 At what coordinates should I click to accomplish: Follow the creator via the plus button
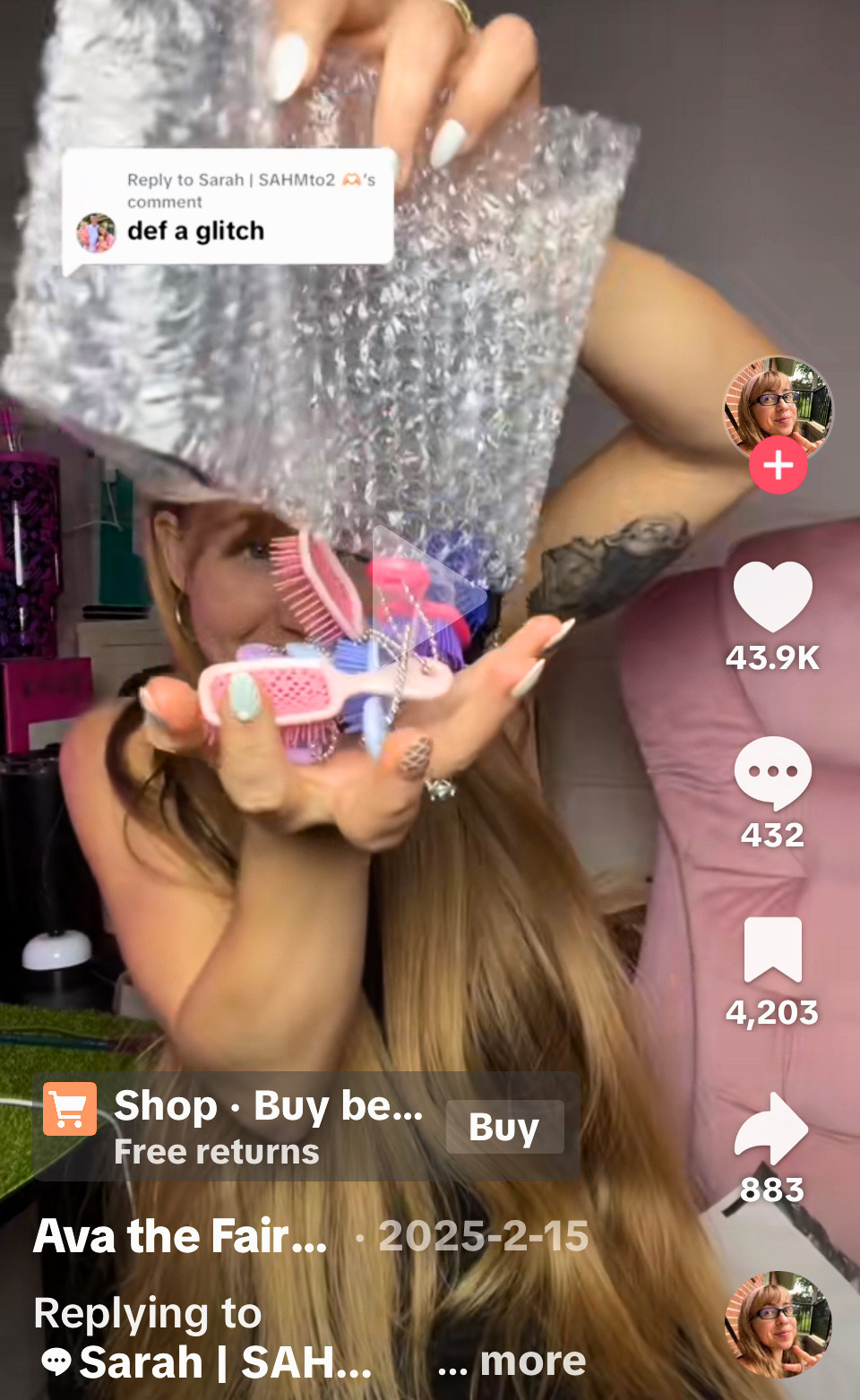[x=779, y=465]
